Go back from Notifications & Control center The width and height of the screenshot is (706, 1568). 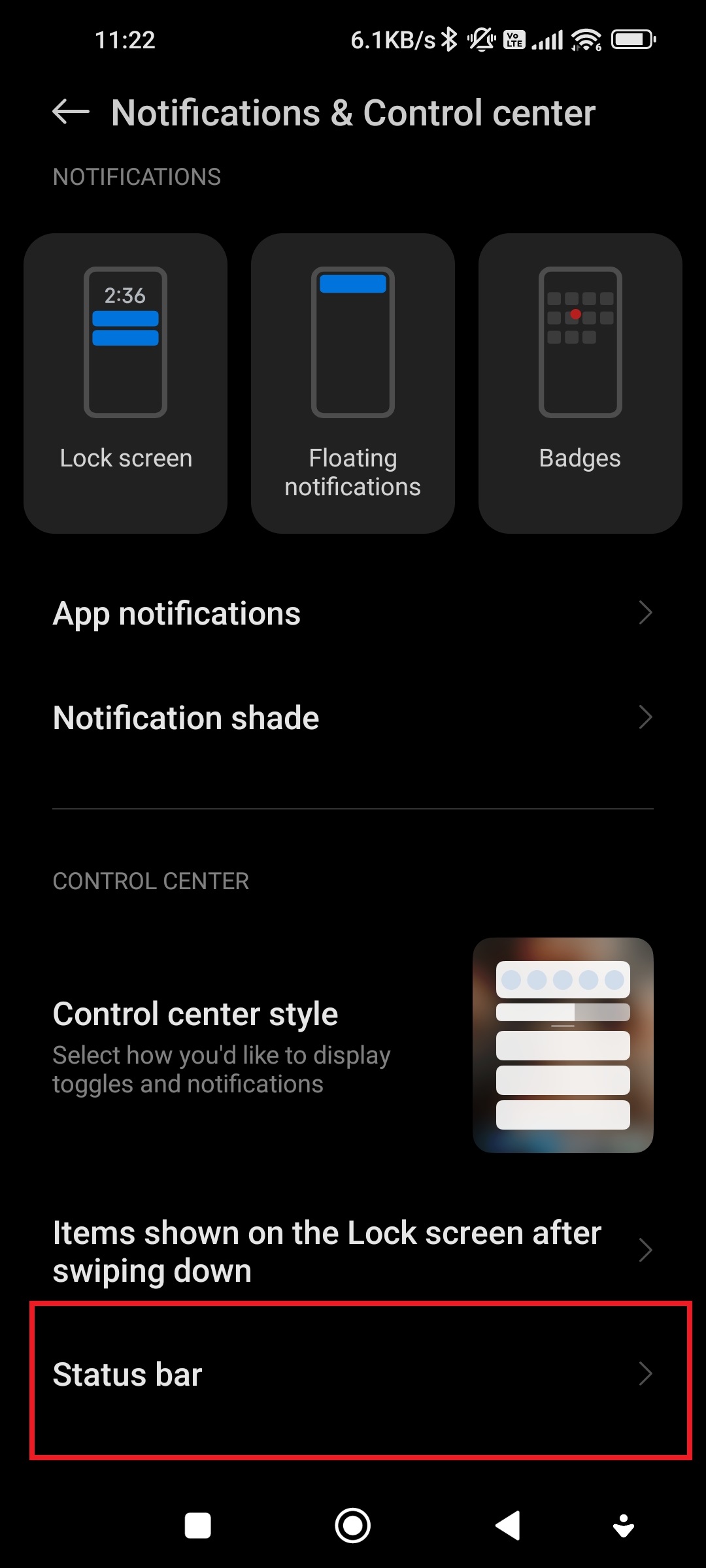[x=71, y=112]
